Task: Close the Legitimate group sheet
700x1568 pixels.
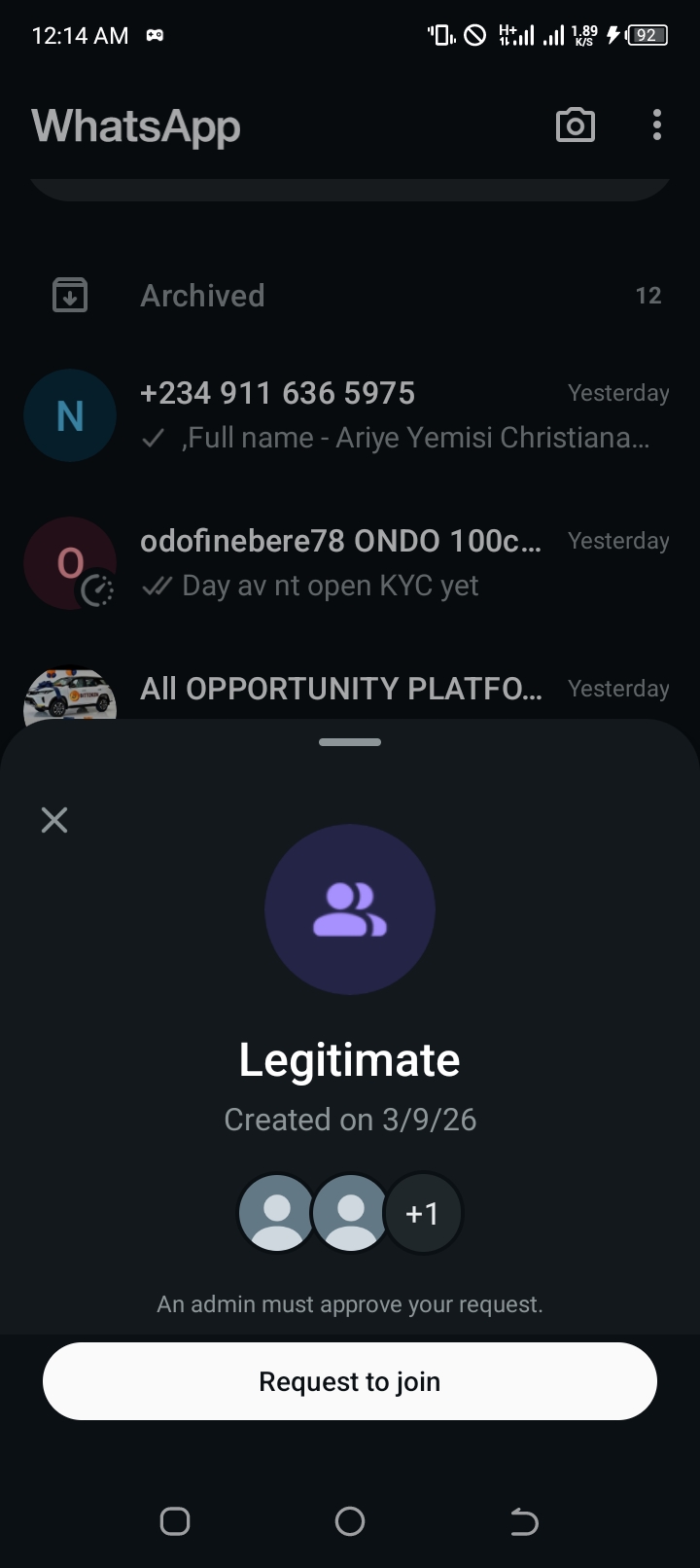Action: tap(54, 820)
